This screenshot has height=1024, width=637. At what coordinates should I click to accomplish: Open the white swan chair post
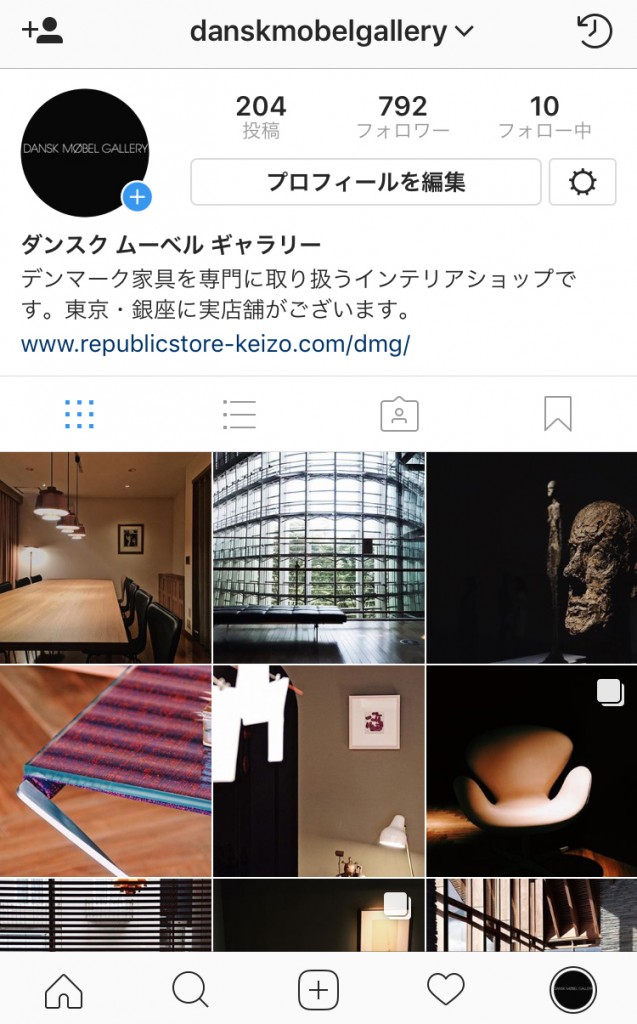tap(532, 771)
